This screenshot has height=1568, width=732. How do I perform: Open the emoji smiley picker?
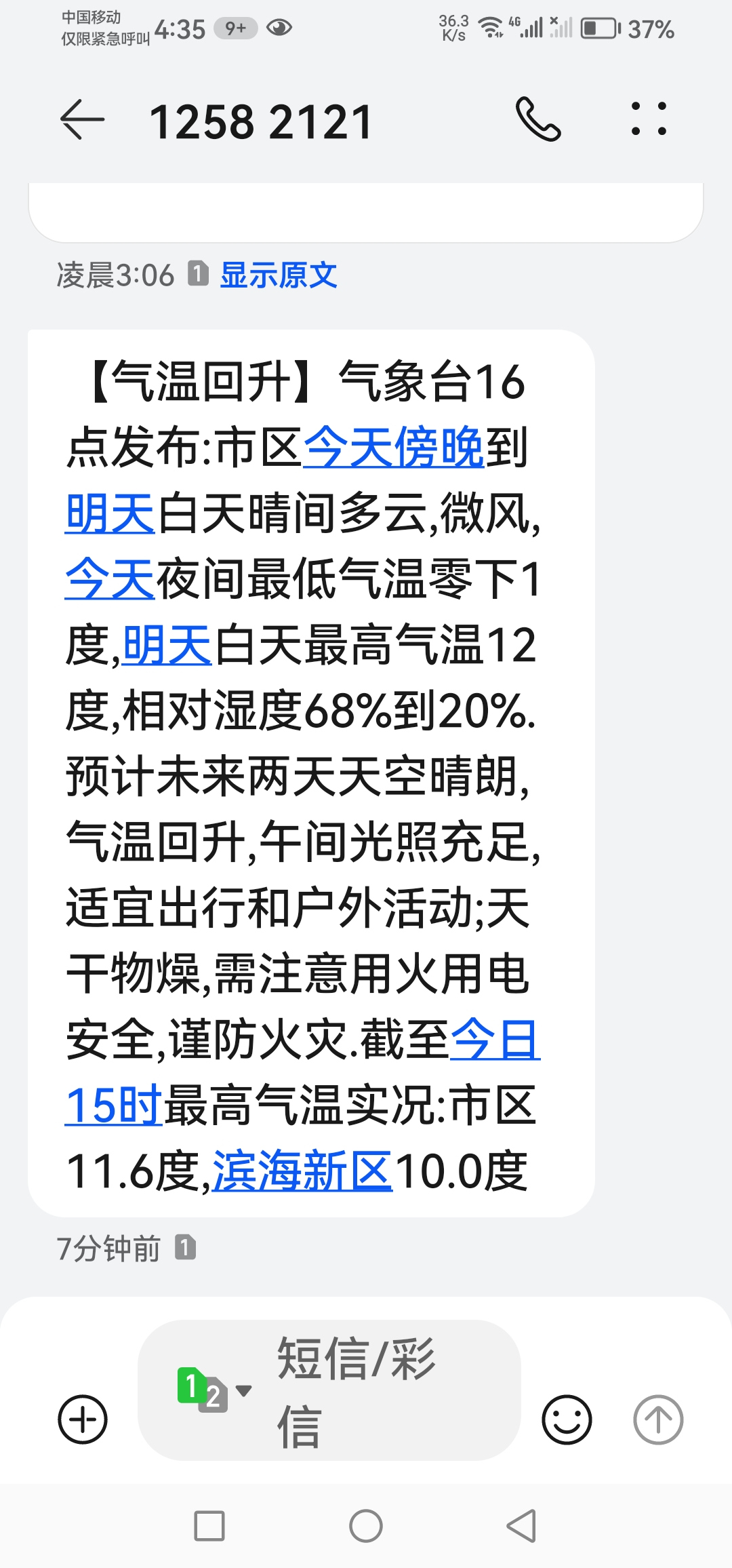click(x=567, y=1419)
